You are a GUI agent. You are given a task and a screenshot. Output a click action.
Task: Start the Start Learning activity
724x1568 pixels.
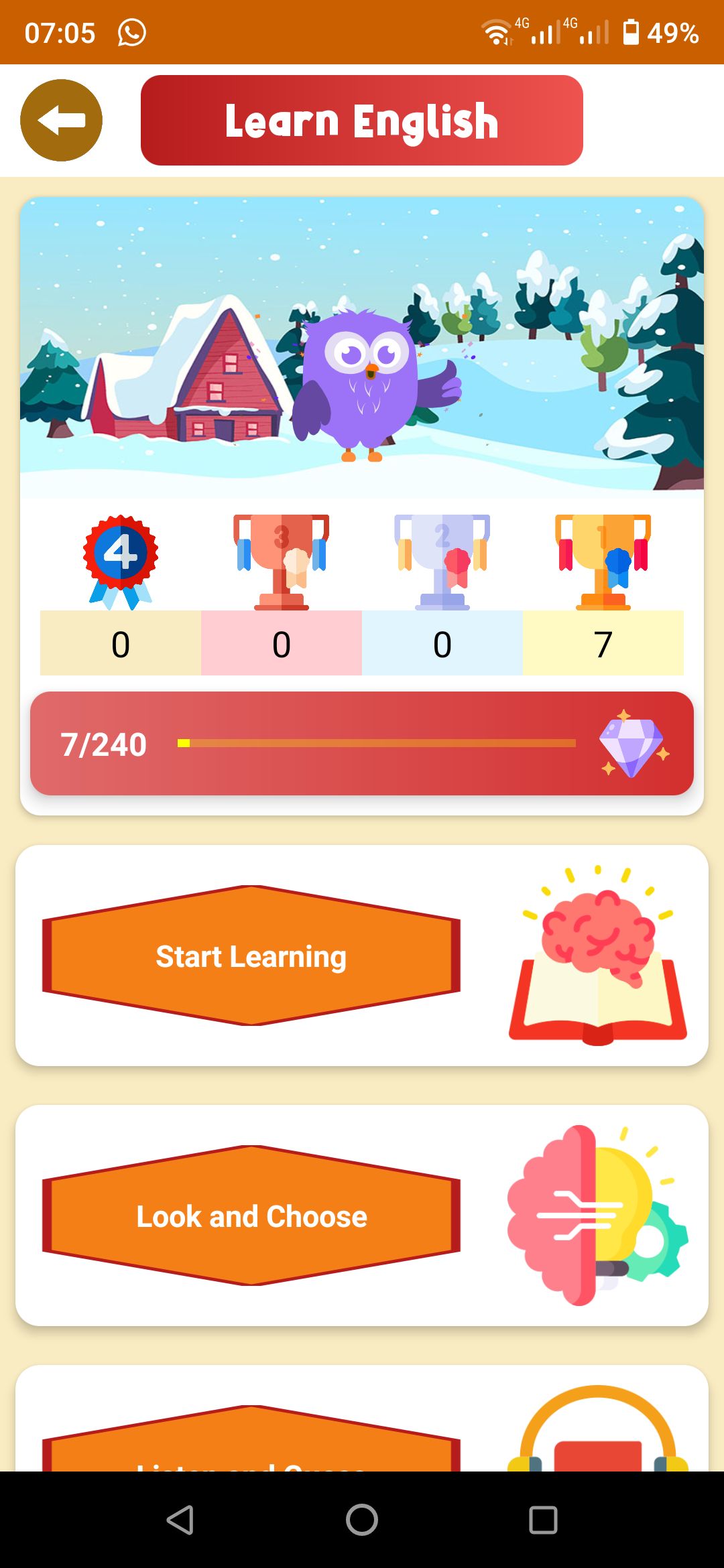[251, 956]
